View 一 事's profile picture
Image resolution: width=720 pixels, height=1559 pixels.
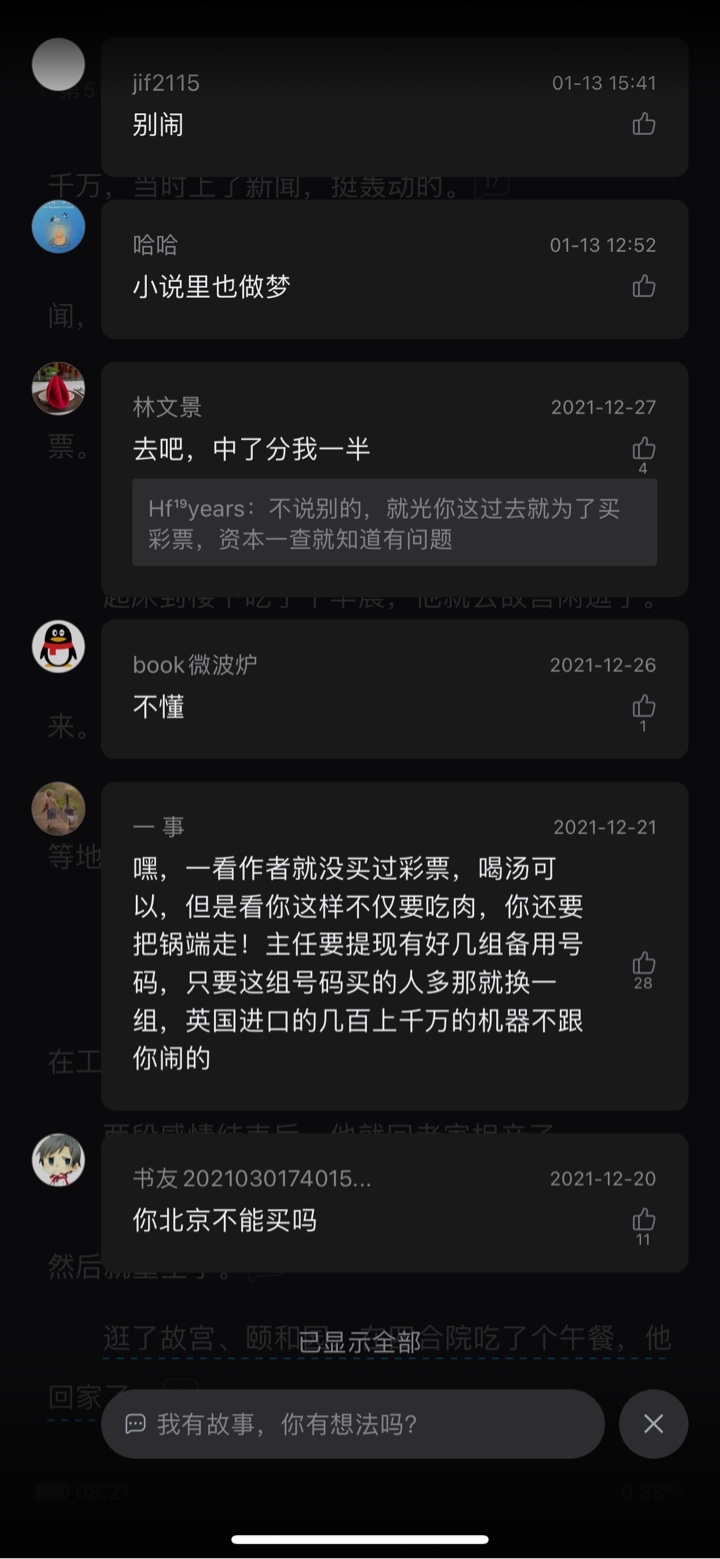click(58, 808)
